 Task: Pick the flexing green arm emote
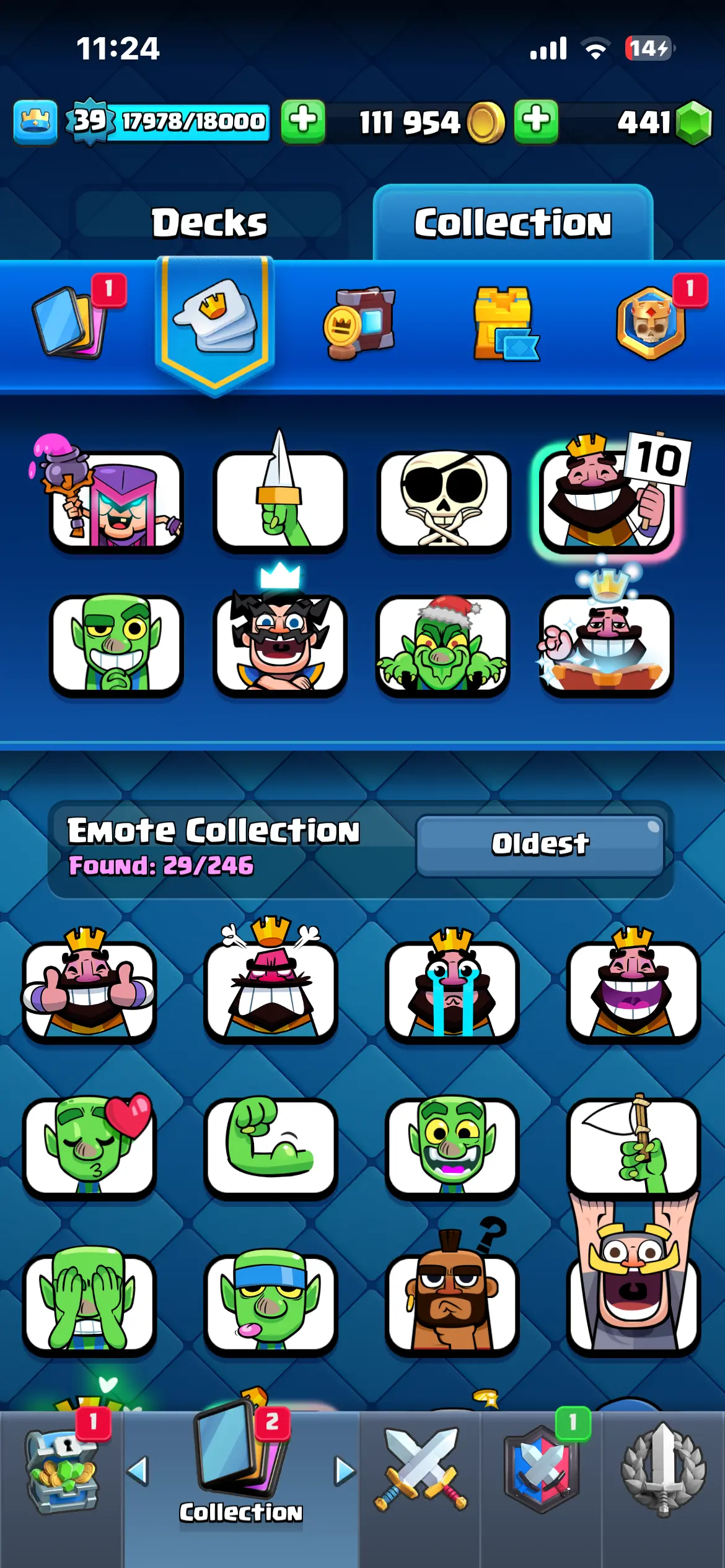(x=271, y=1147)
